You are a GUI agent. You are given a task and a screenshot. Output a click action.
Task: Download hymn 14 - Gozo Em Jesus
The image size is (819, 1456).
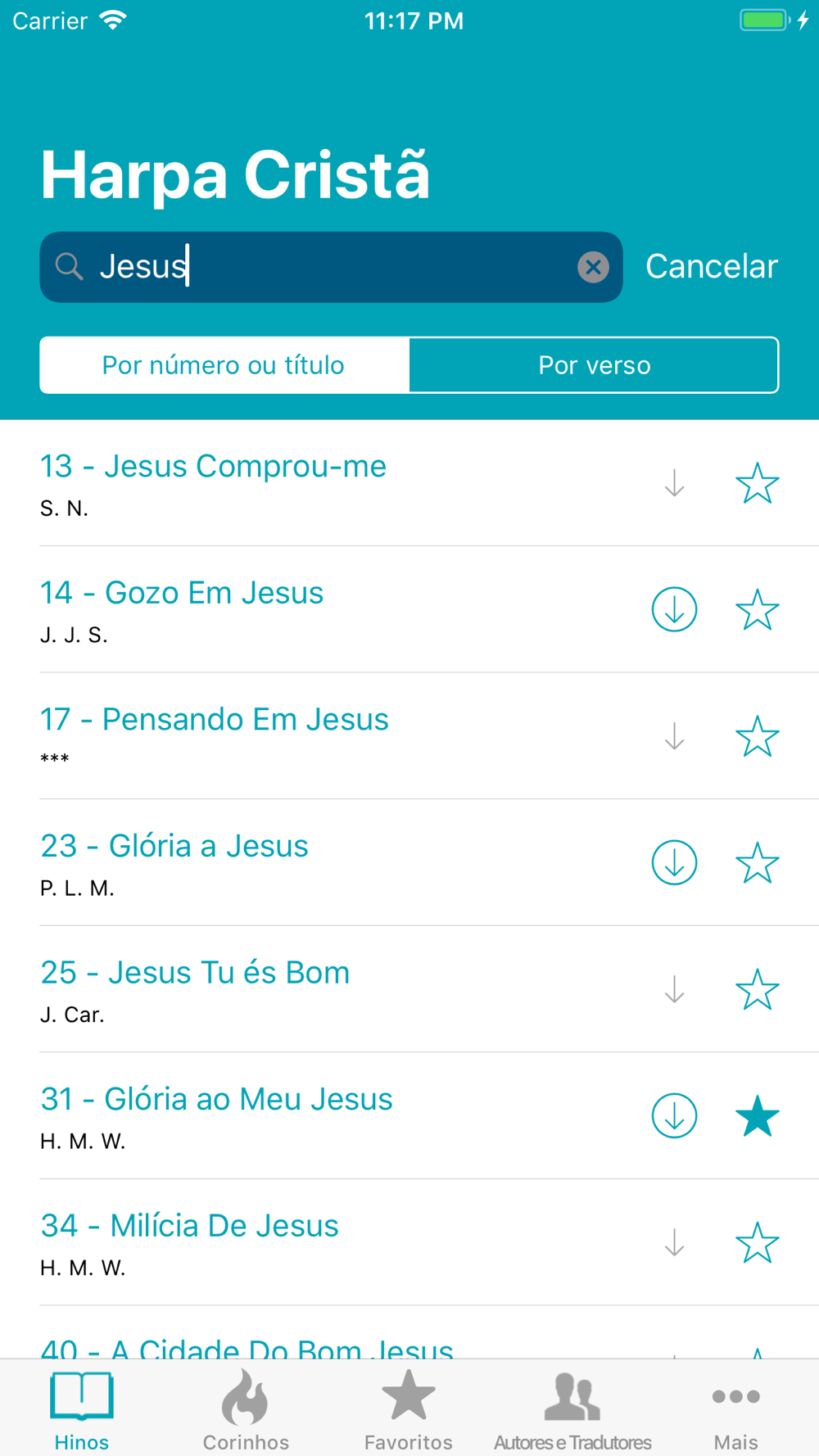click(674, 609)
